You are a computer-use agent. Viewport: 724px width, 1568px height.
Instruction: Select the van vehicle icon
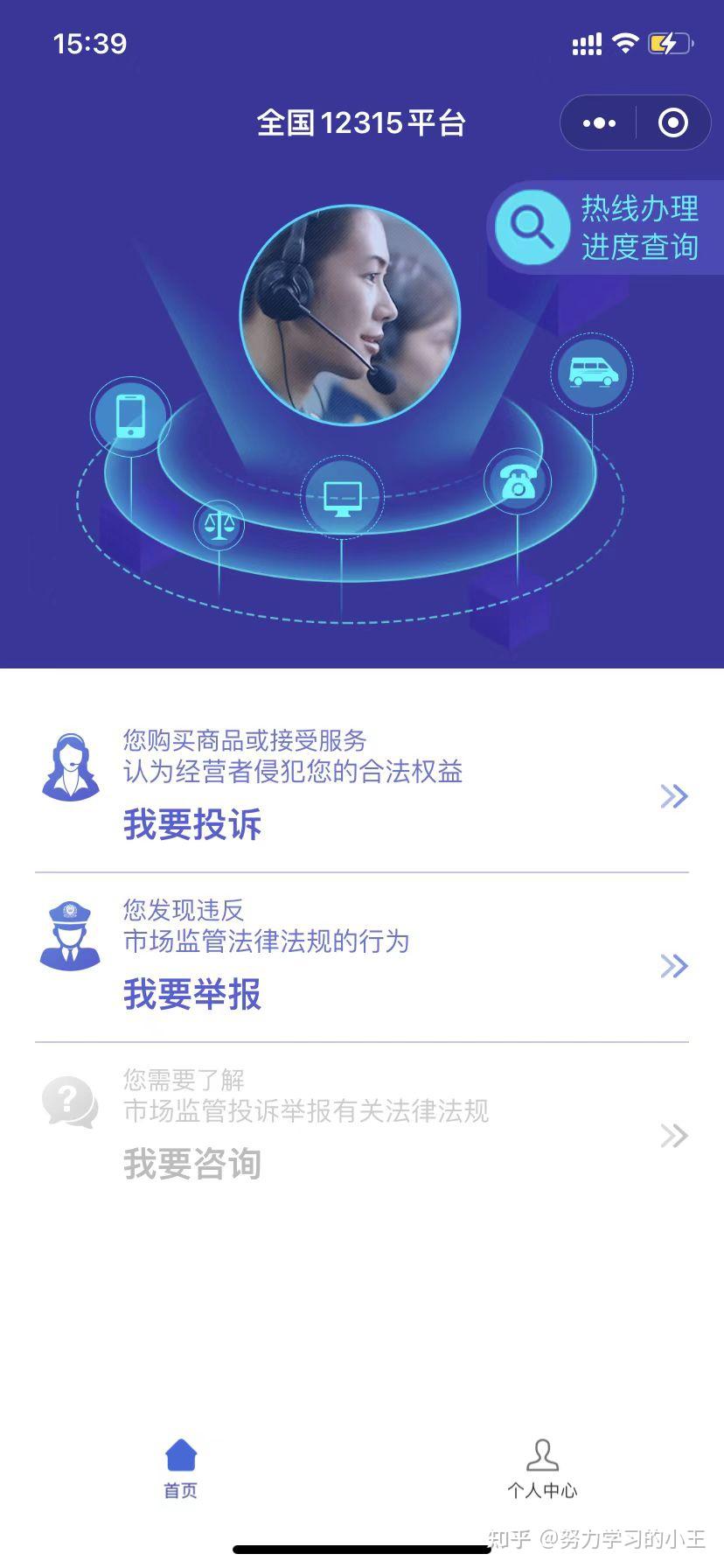[591, 371]
